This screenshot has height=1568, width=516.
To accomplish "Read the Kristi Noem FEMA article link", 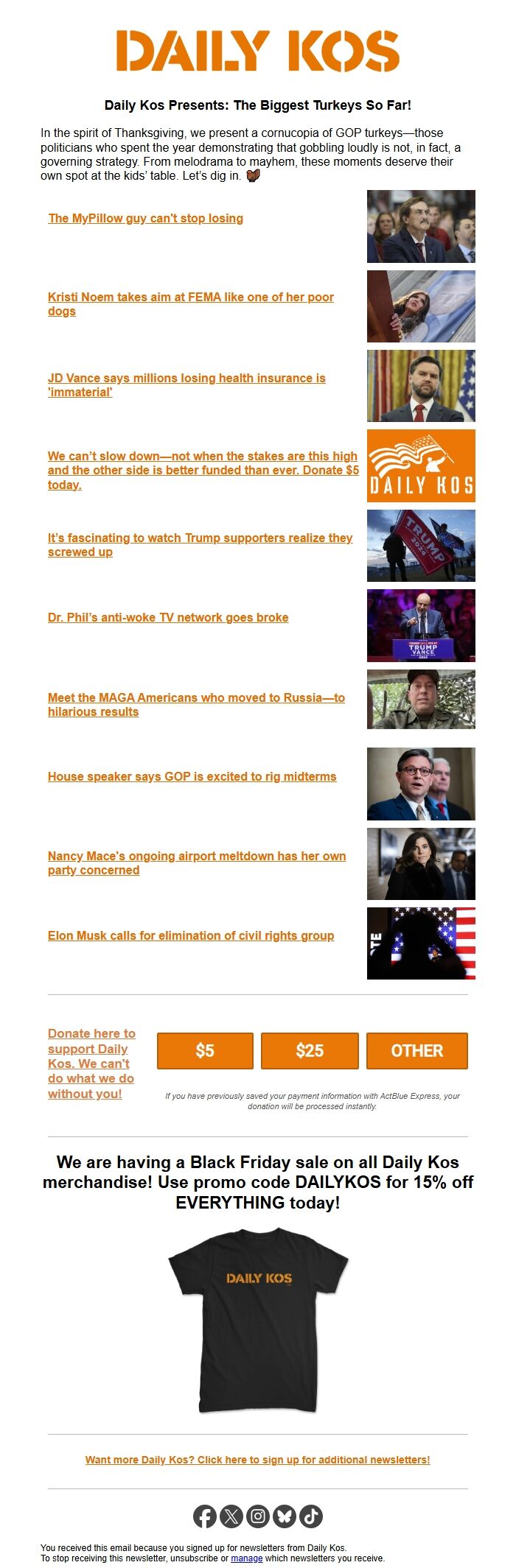I will [190, 298].
